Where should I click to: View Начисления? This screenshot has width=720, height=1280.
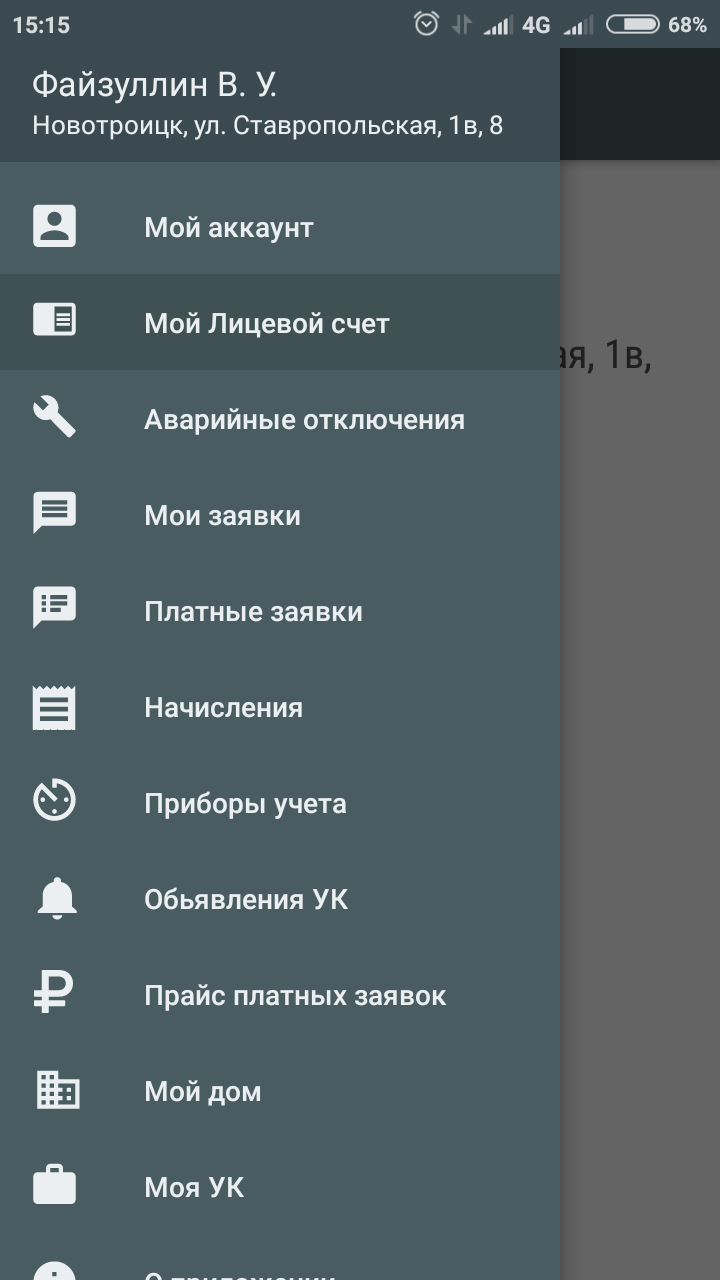[280, 707]
